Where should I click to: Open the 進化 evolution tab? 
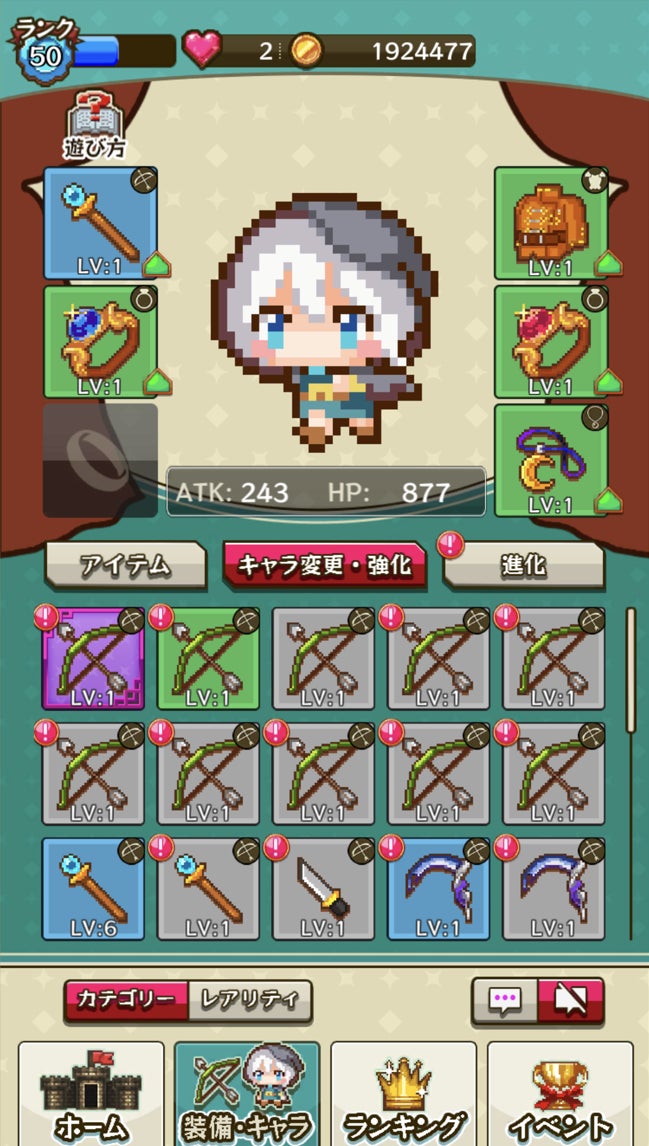tap(523, 565)
